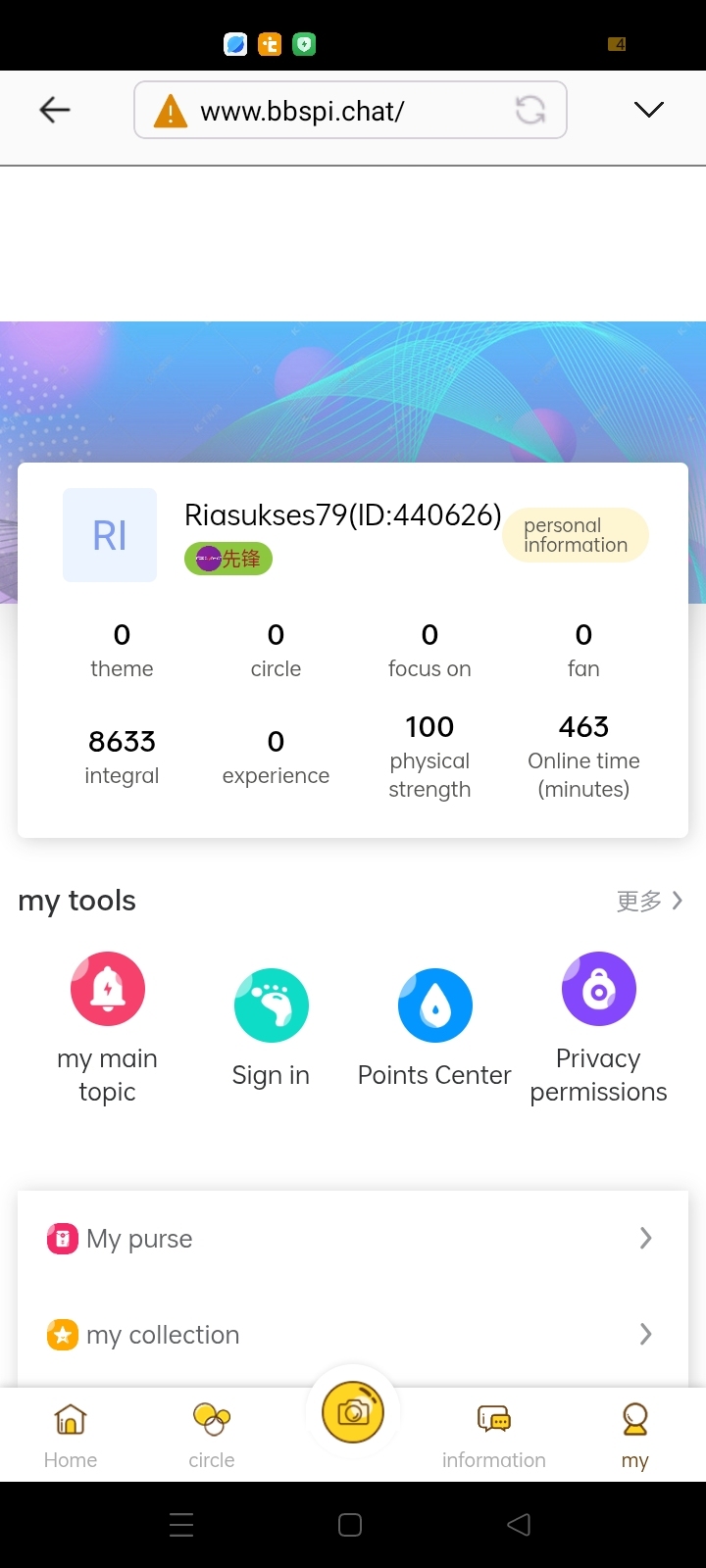
Task: Open my main topic tool
Action: 108,1029
